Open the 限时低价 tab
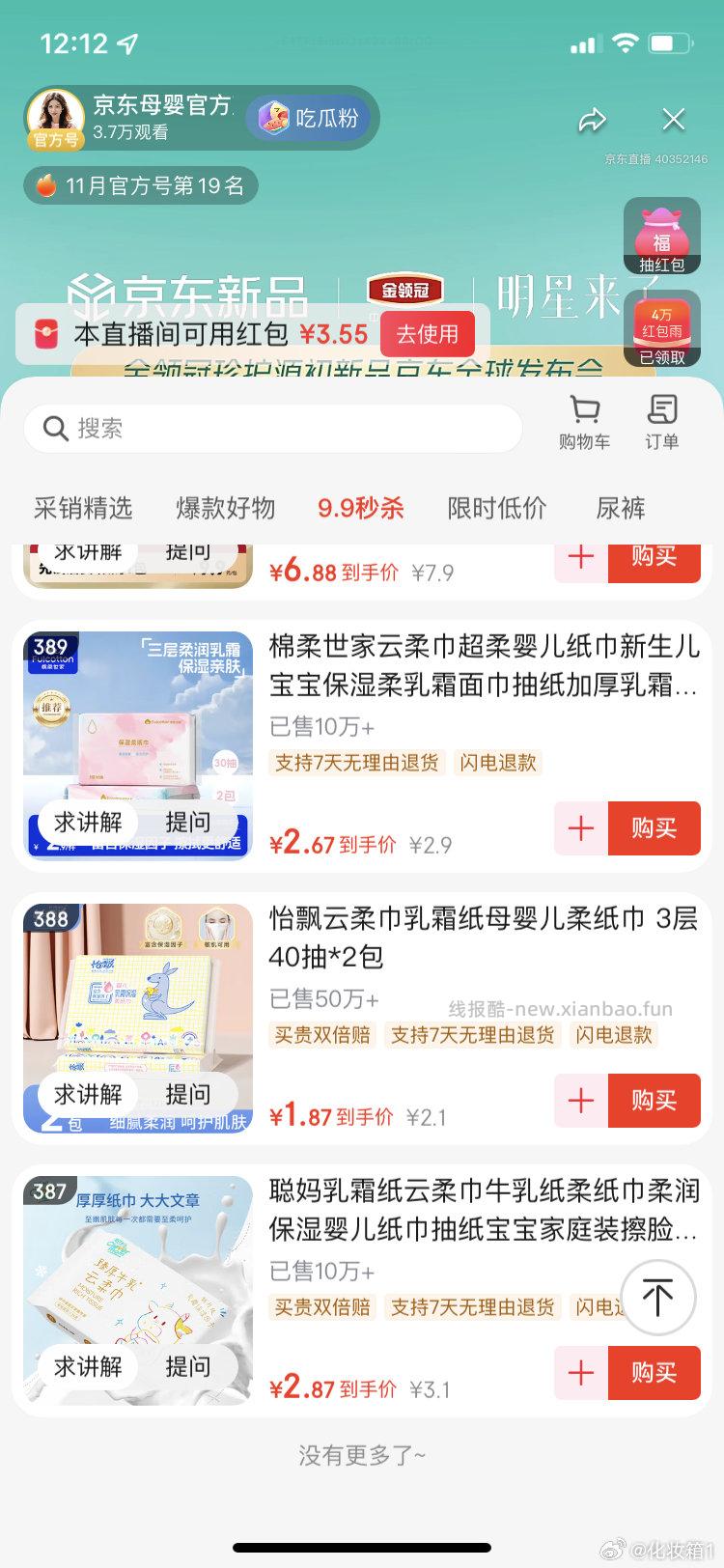The width and height of the screenshot is (724, 1568). point(495,509)
